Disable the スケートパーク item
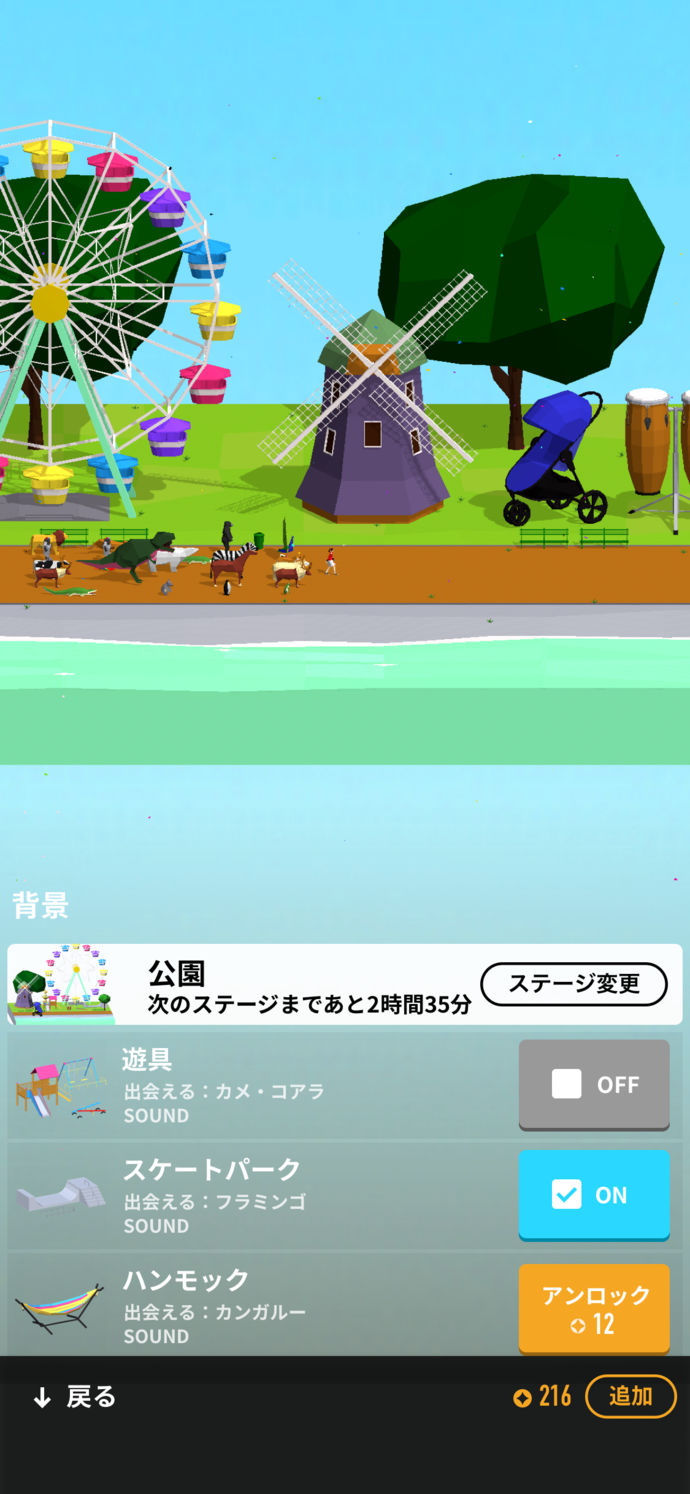This screenshot has height=1494, width=690. coord(594,1195)
